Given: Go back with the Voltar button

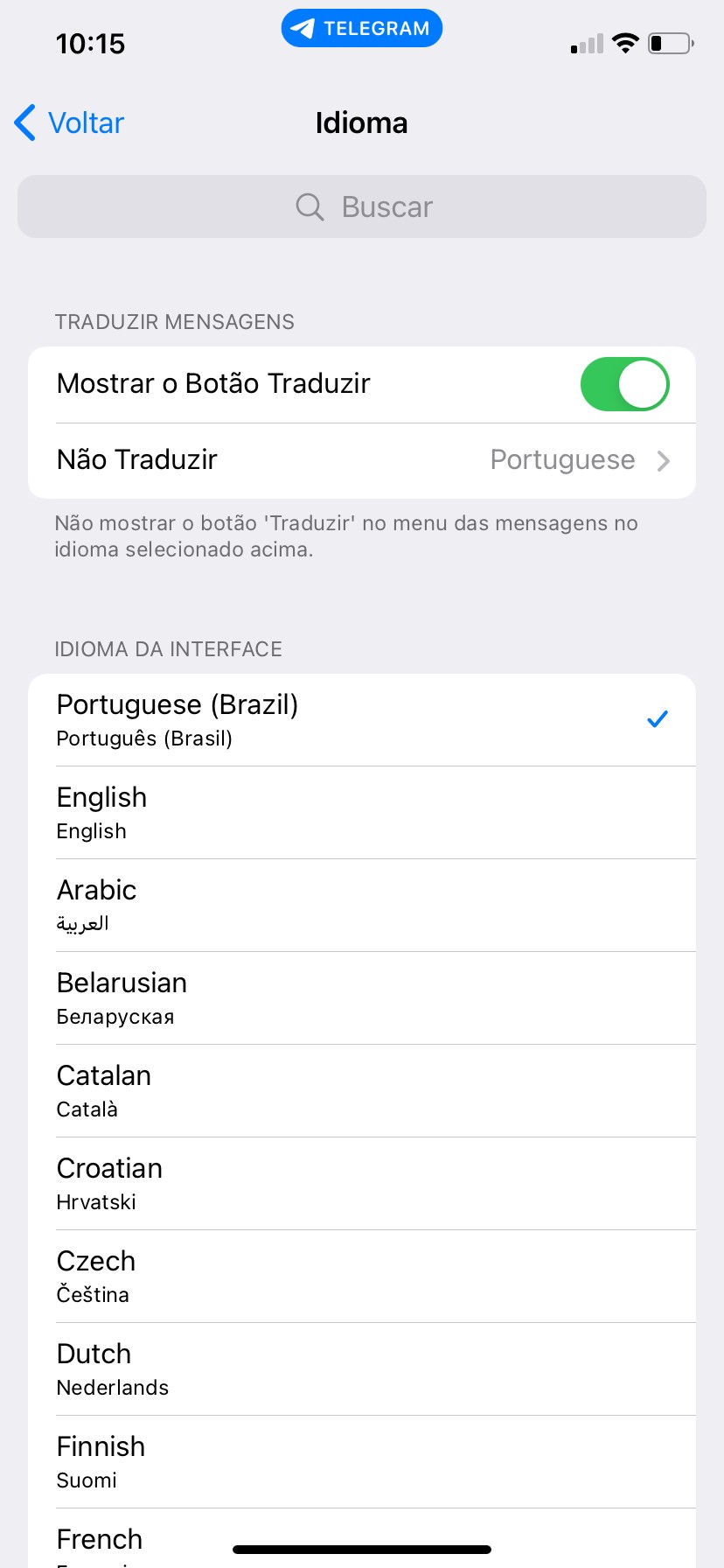Looking at the screenshot, I should tap(70, 122).
